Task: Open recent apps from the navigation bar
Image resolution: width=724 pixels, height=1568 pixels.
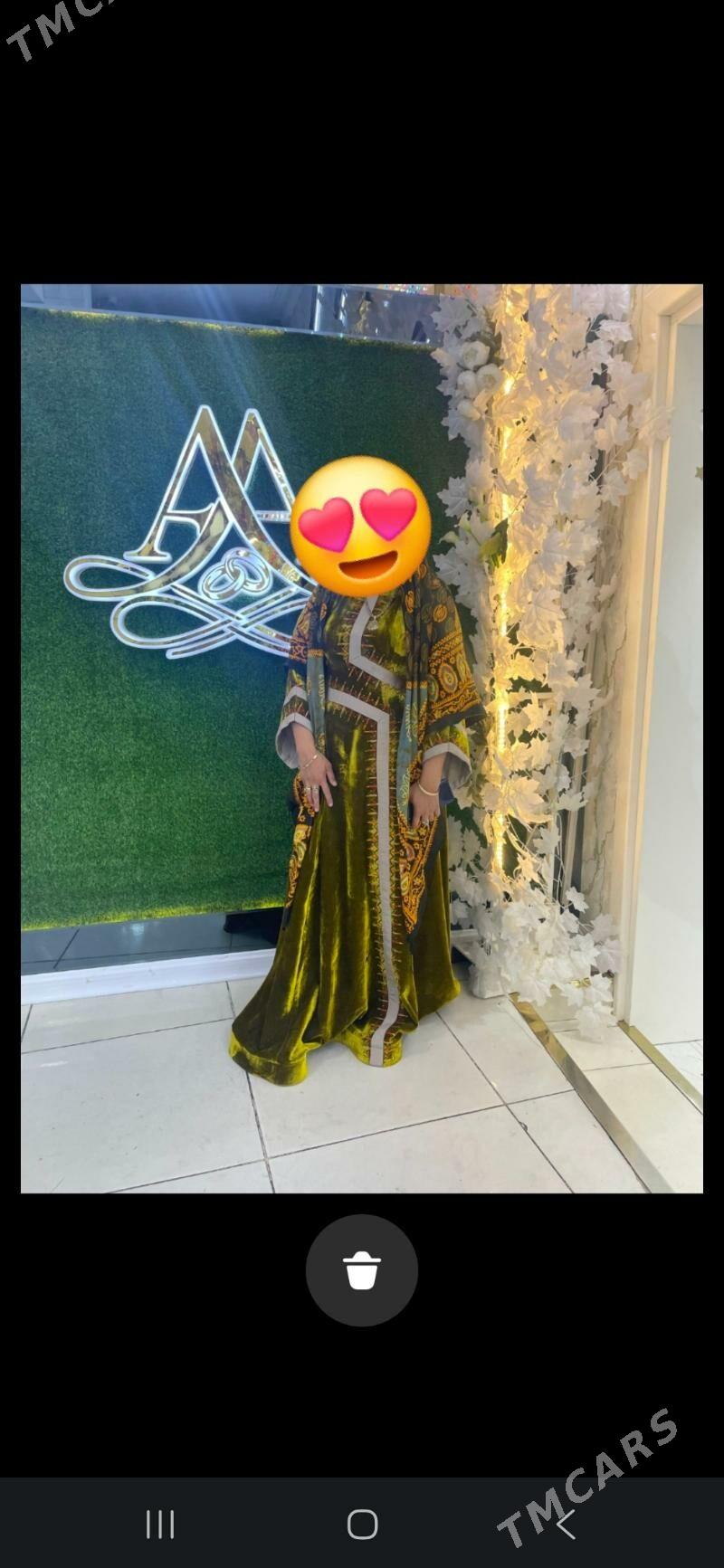Action: point(160,1525)
